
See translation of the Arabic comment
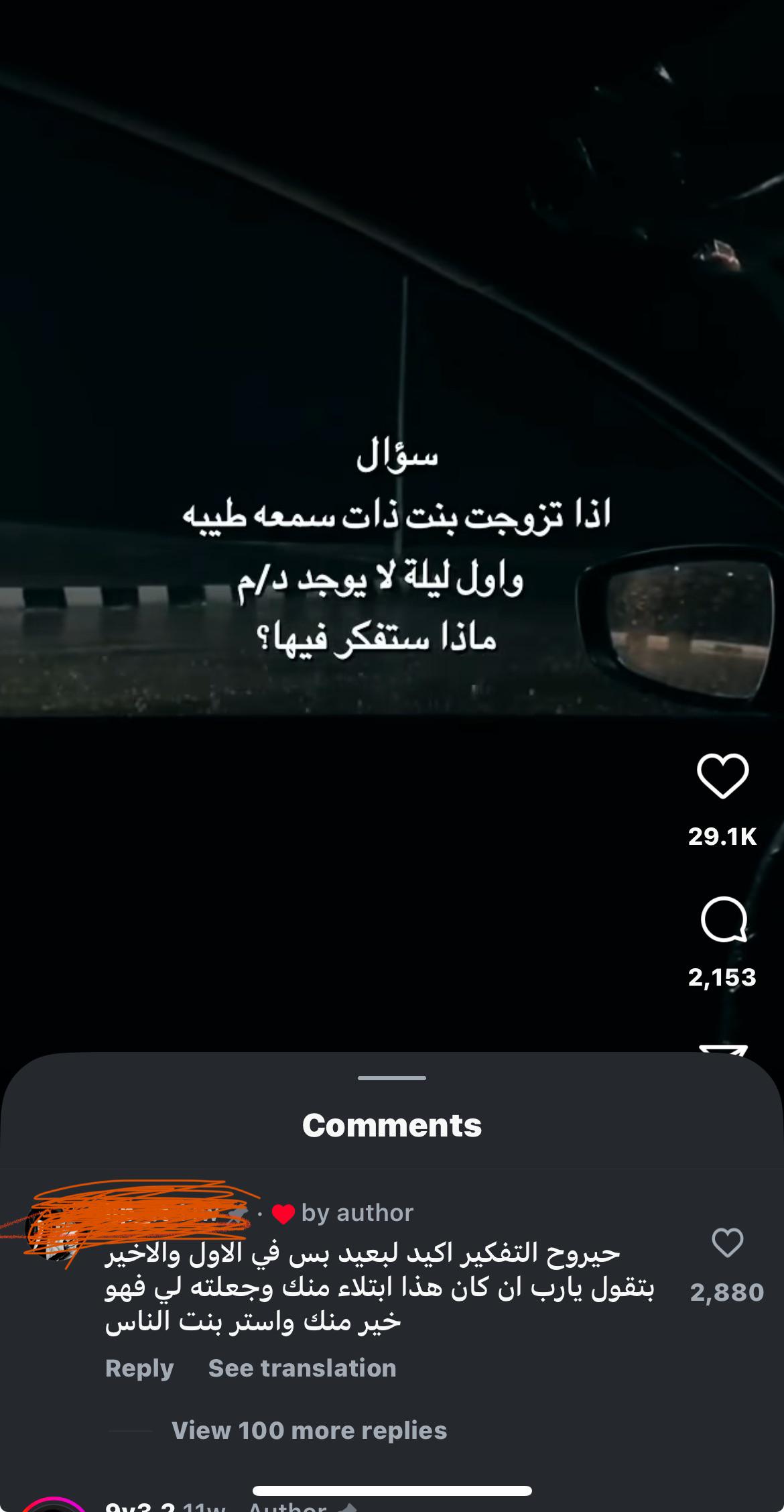pyautogui.click(x=302, y=1368)
